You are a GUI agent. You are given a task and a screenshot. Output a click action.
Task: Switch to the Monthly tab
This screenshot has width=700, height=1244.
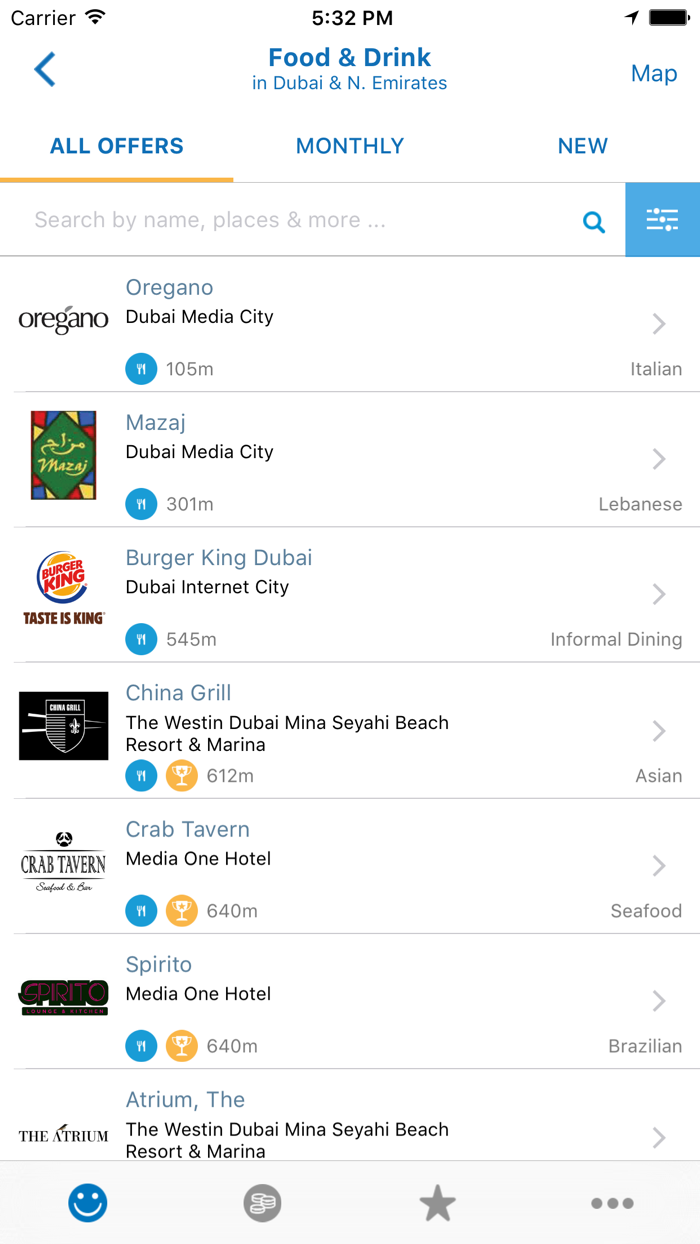350,146
